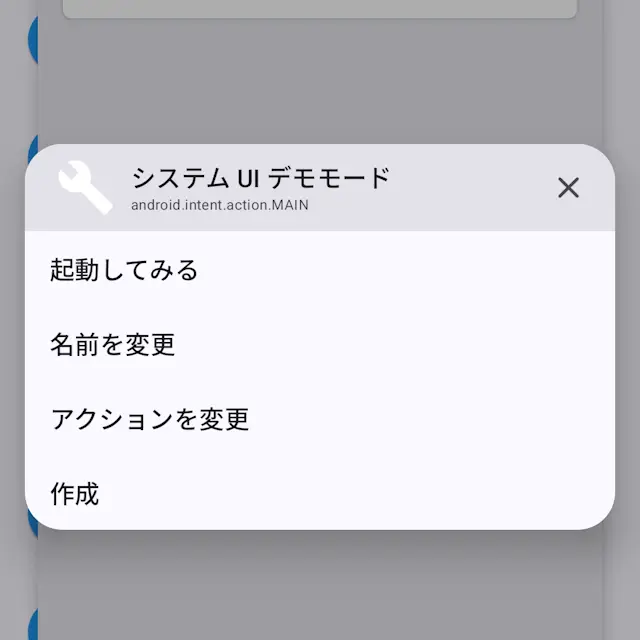Open アクションを変更 option
The image size is (640, 640).
[150, 419]
